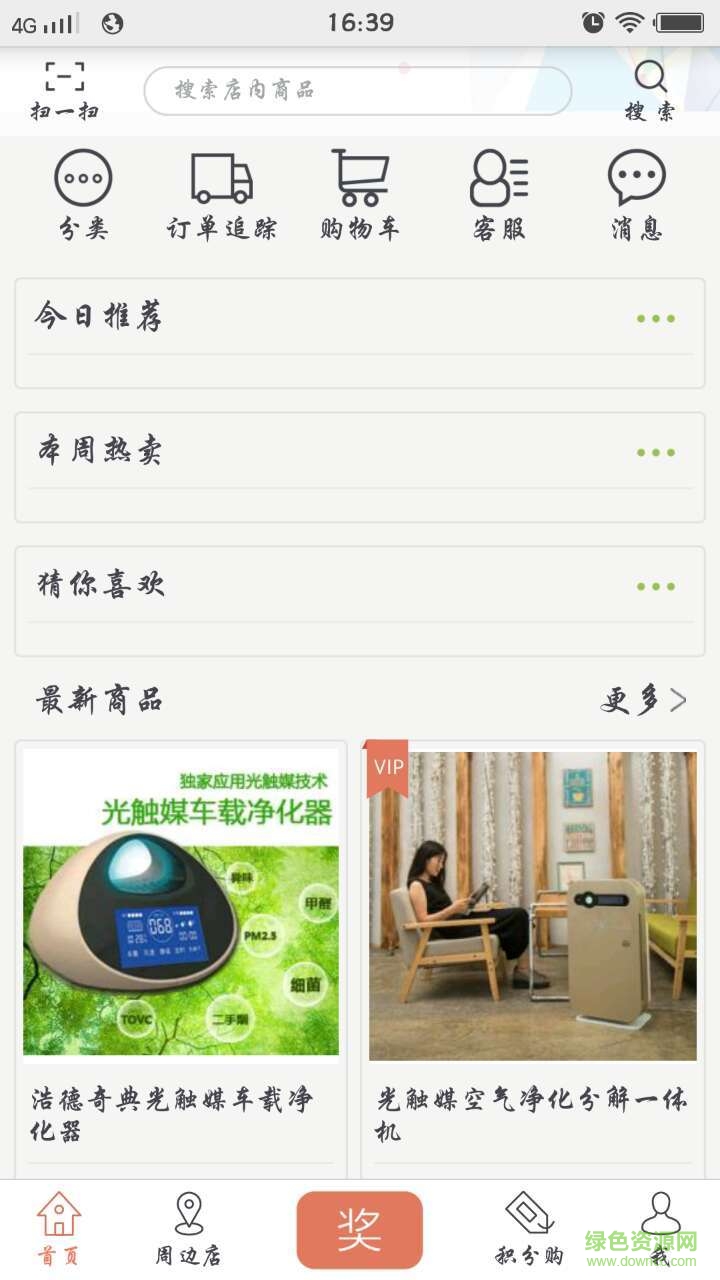Open 更多 to see more products
Viewport: 720px width, 1280px height.
pos(640,701)
